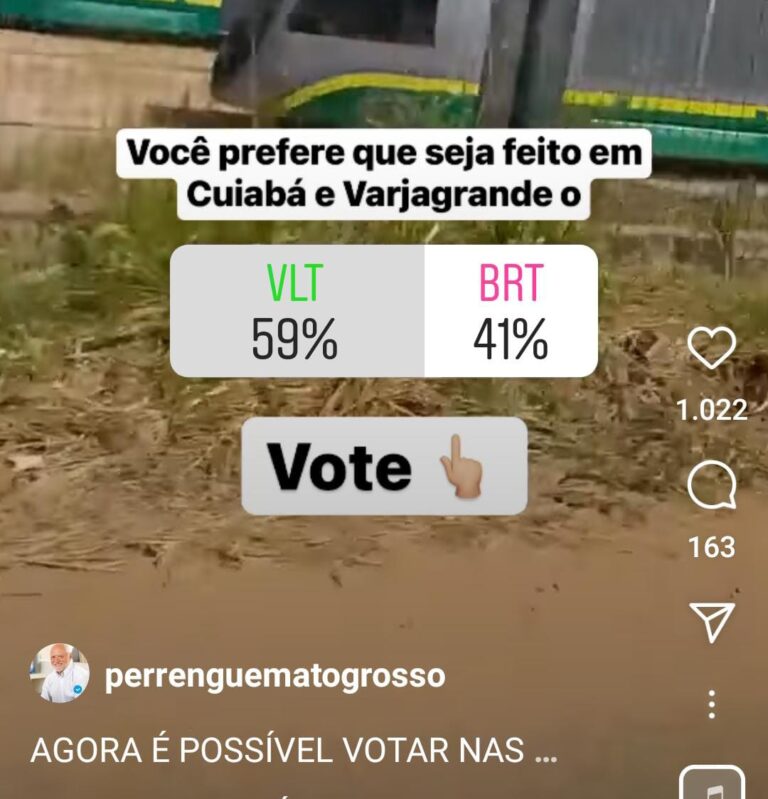Open the three-dot more options menu
This screenshot has height=799, width=768.
point(712,704)
